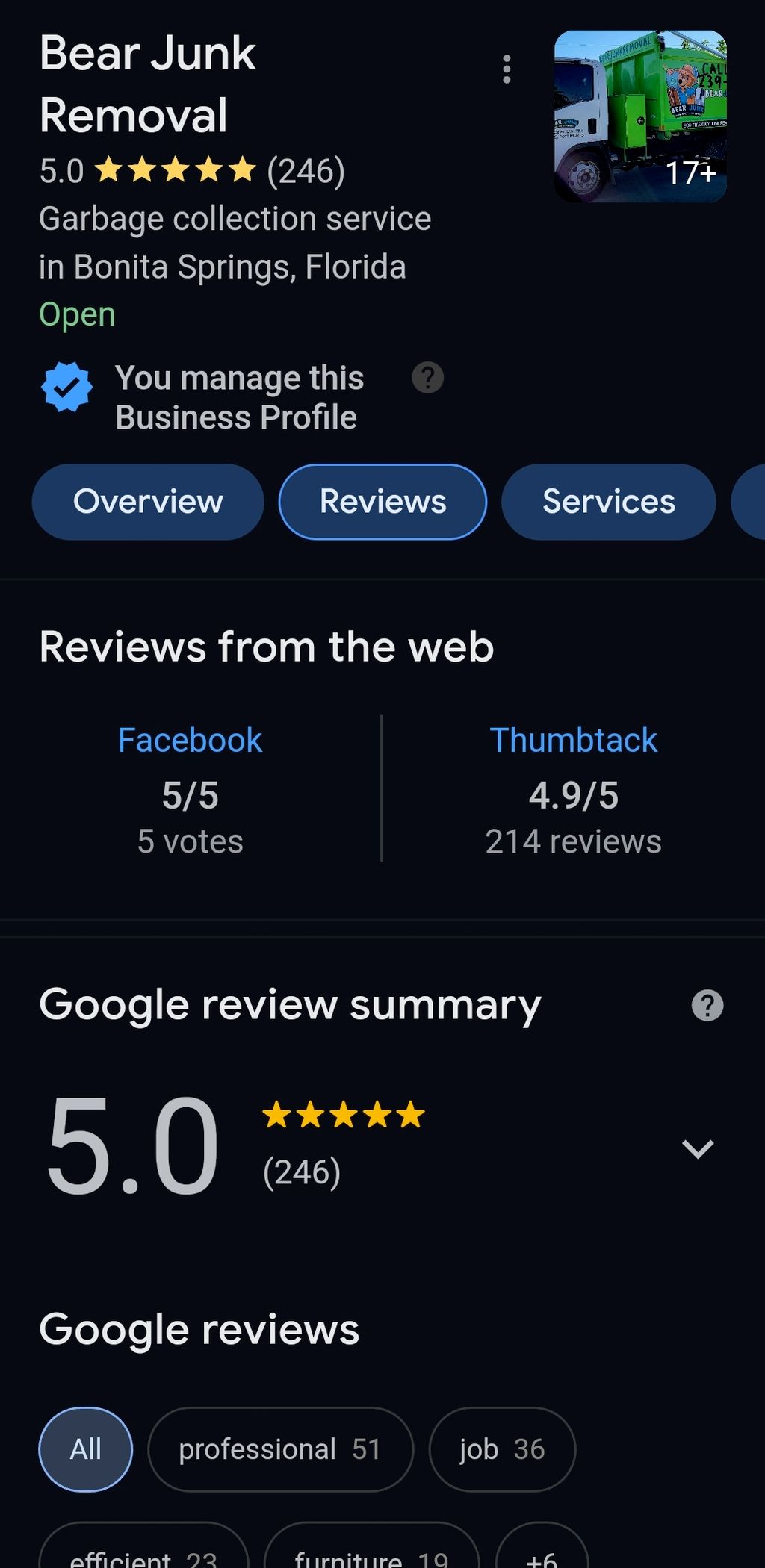Open the business photos thumbnail
This screenshot has width=765, height=1568.
[640, 116]
